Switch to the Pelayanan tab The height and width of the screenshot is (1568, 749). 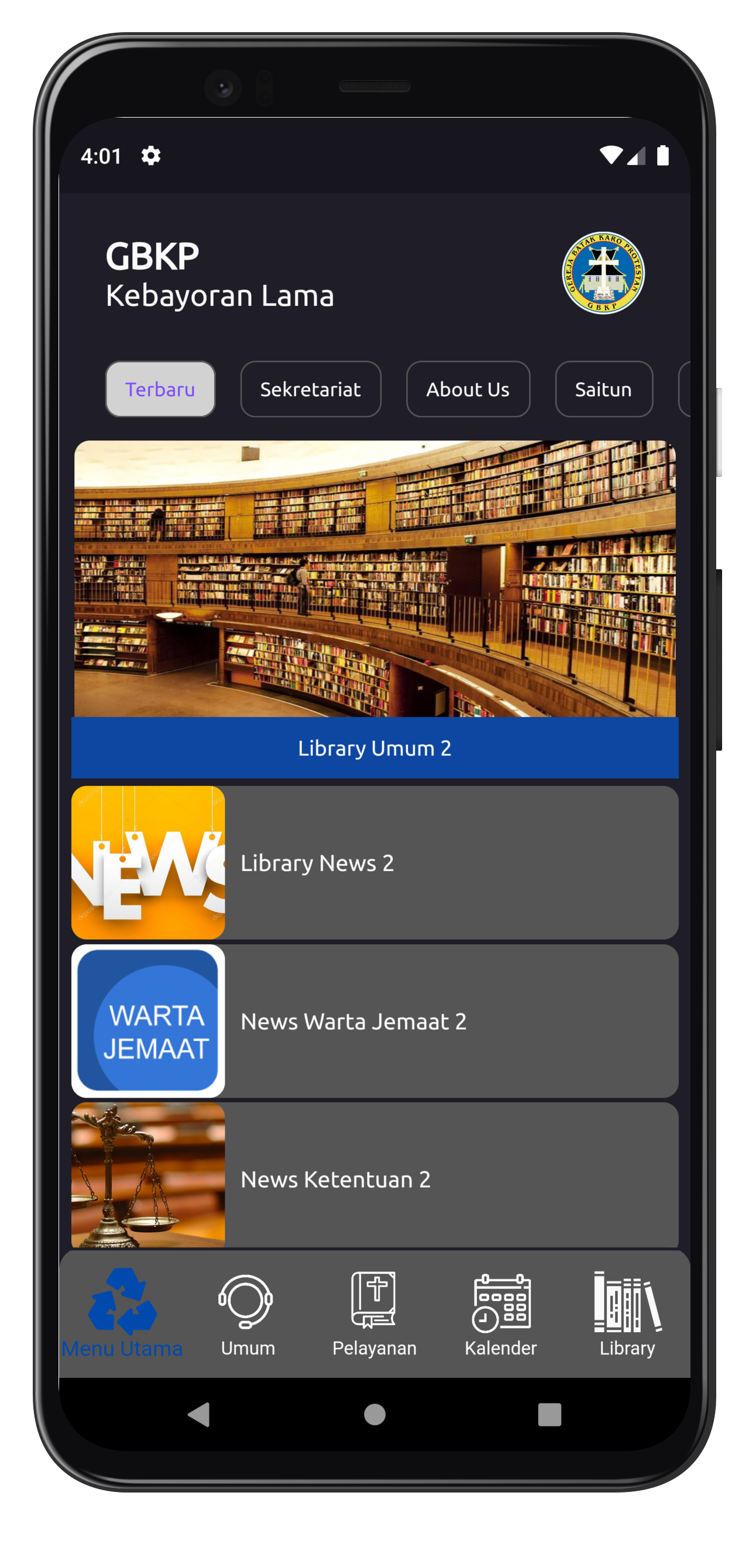click(374, 1313)
